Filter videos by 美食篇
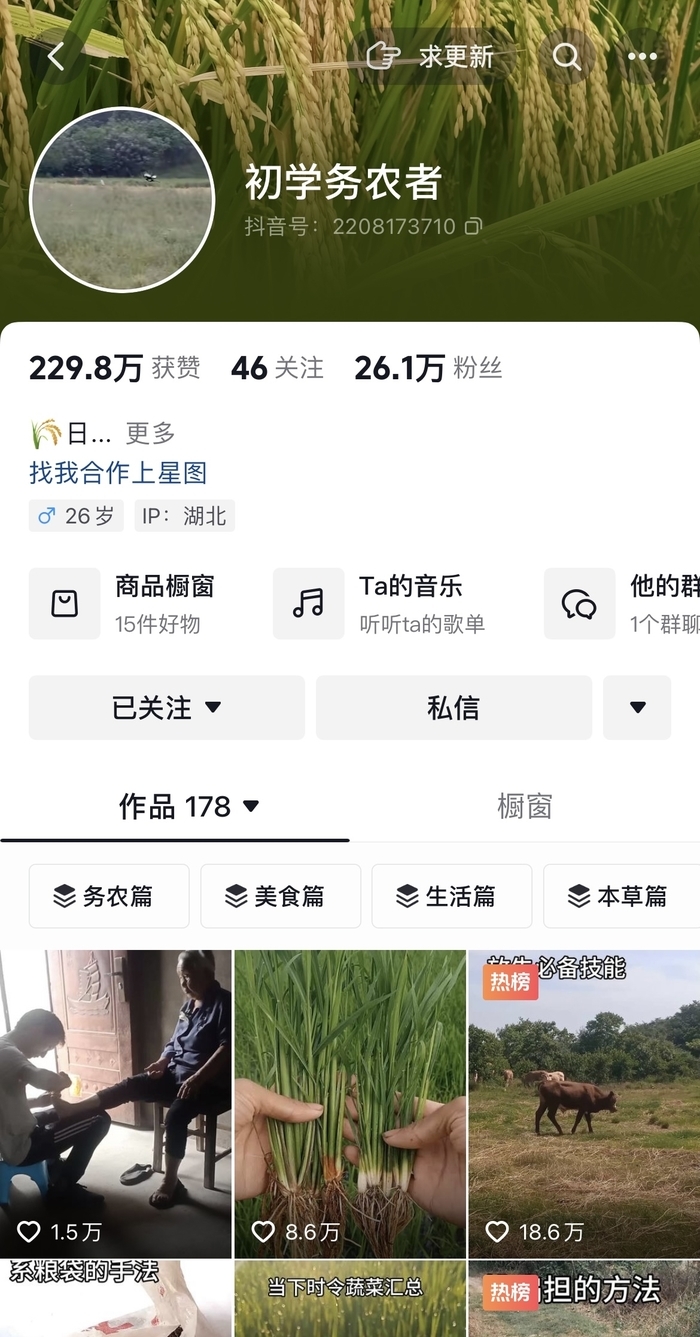The height and width of the screenshot is (1337, 700). tap(280, 896)
